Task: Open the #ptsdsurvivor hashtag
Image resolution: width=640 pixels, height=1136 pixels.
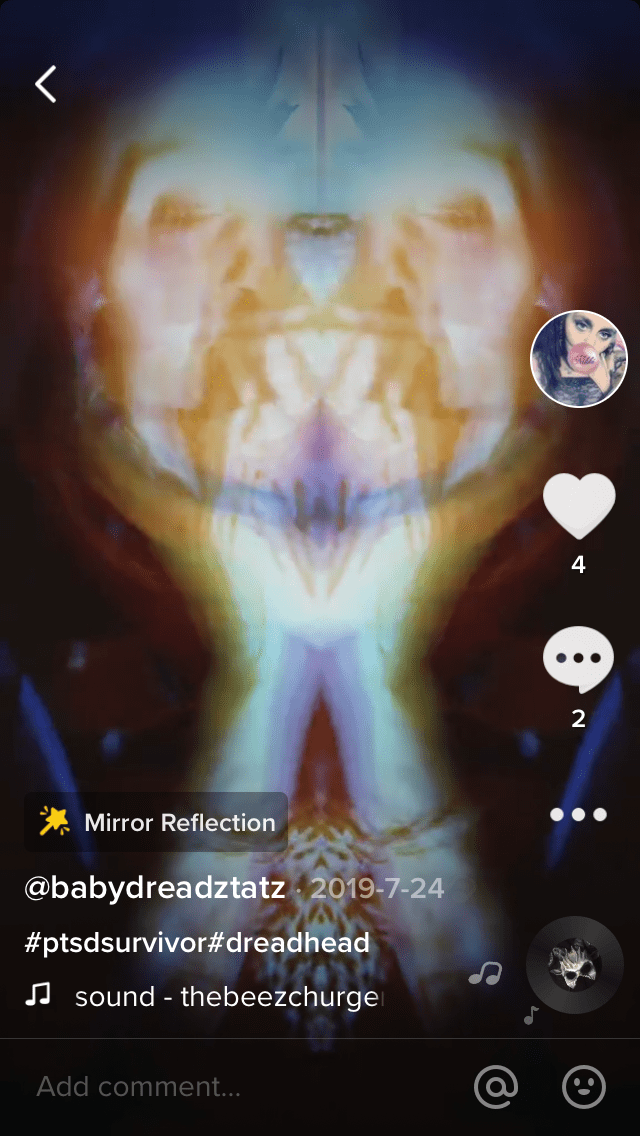Action: click(x=115, y=942)
